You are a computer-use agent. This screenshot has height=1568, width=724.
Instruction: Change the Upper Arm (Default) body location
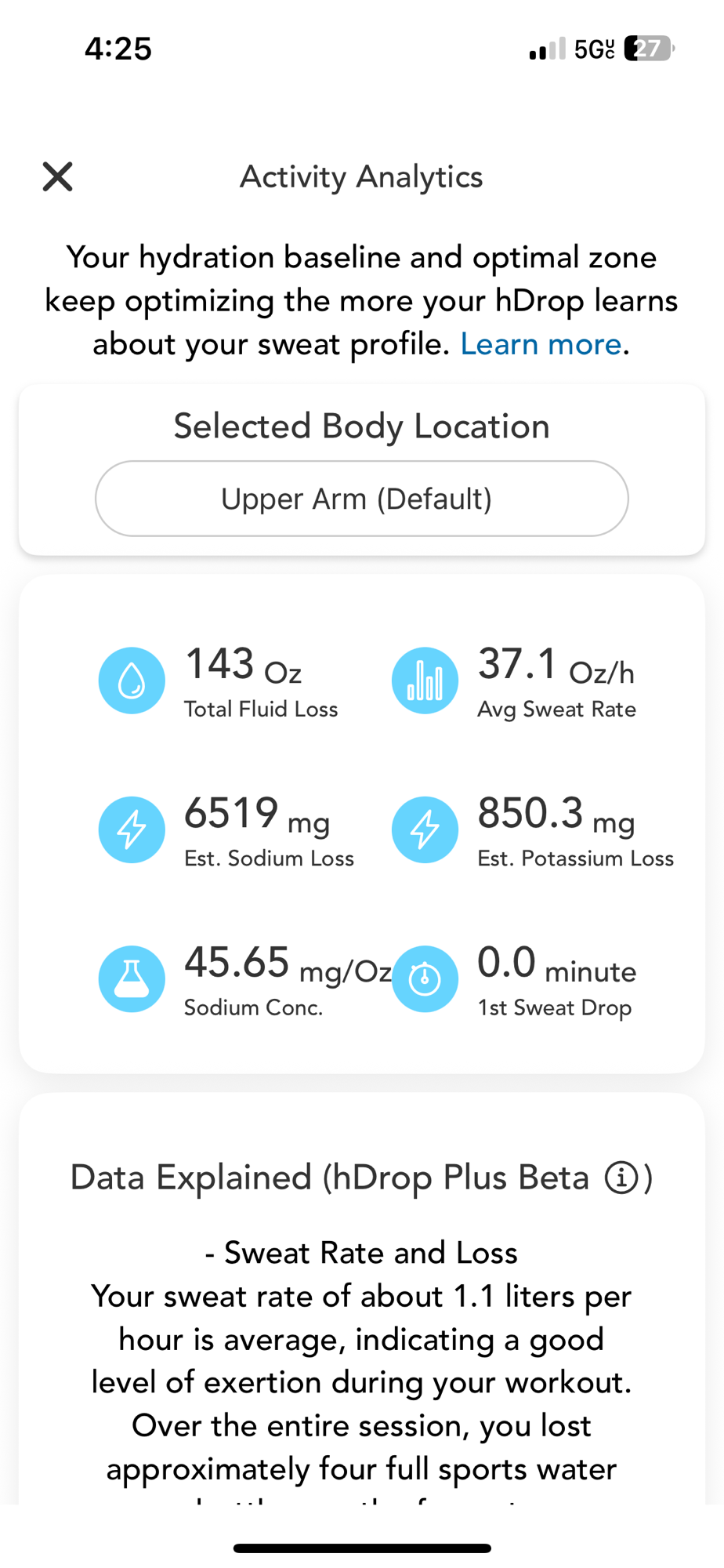361,499
